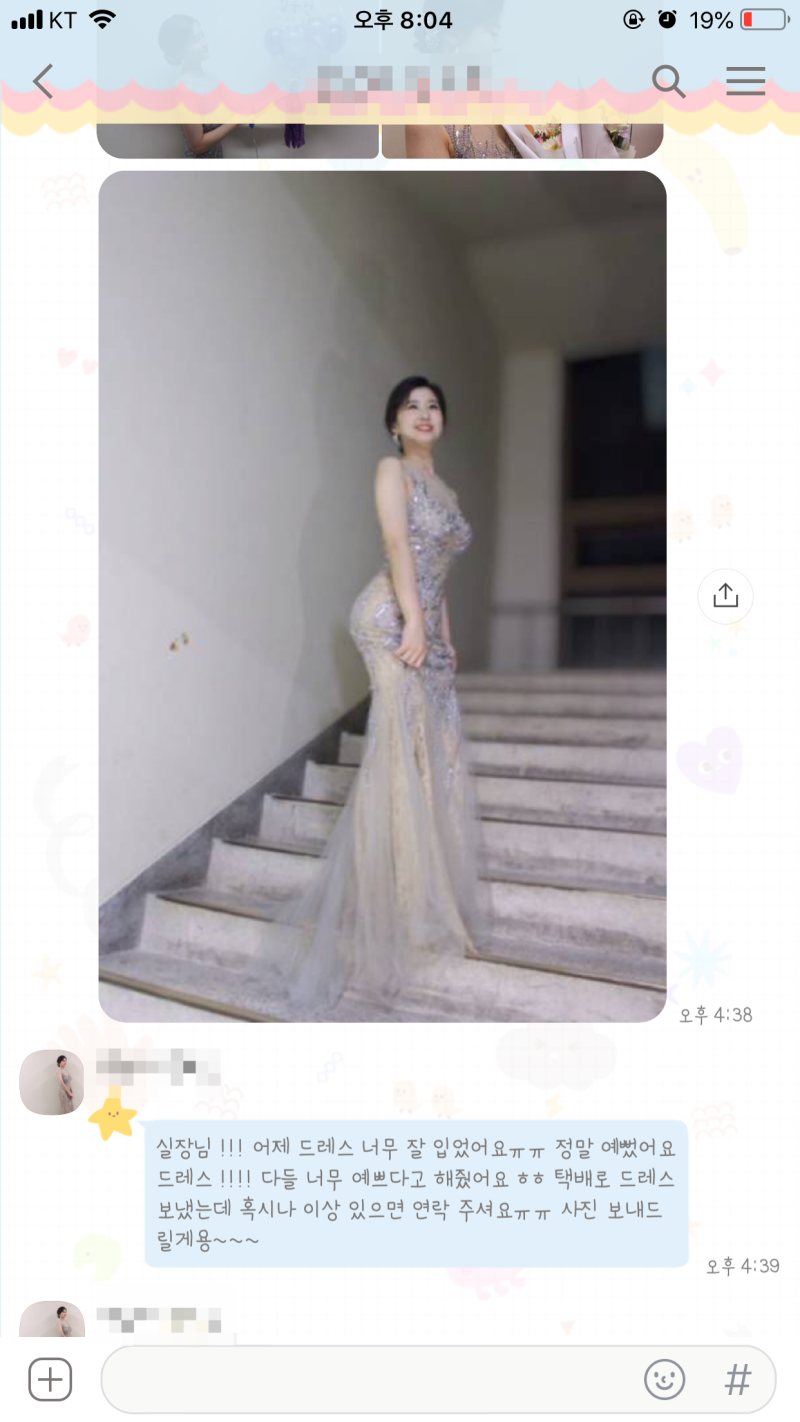The width and height of the screenshot is (800, 1422).
Task: Open the large photo on the staircase
Action: (382, 596)
